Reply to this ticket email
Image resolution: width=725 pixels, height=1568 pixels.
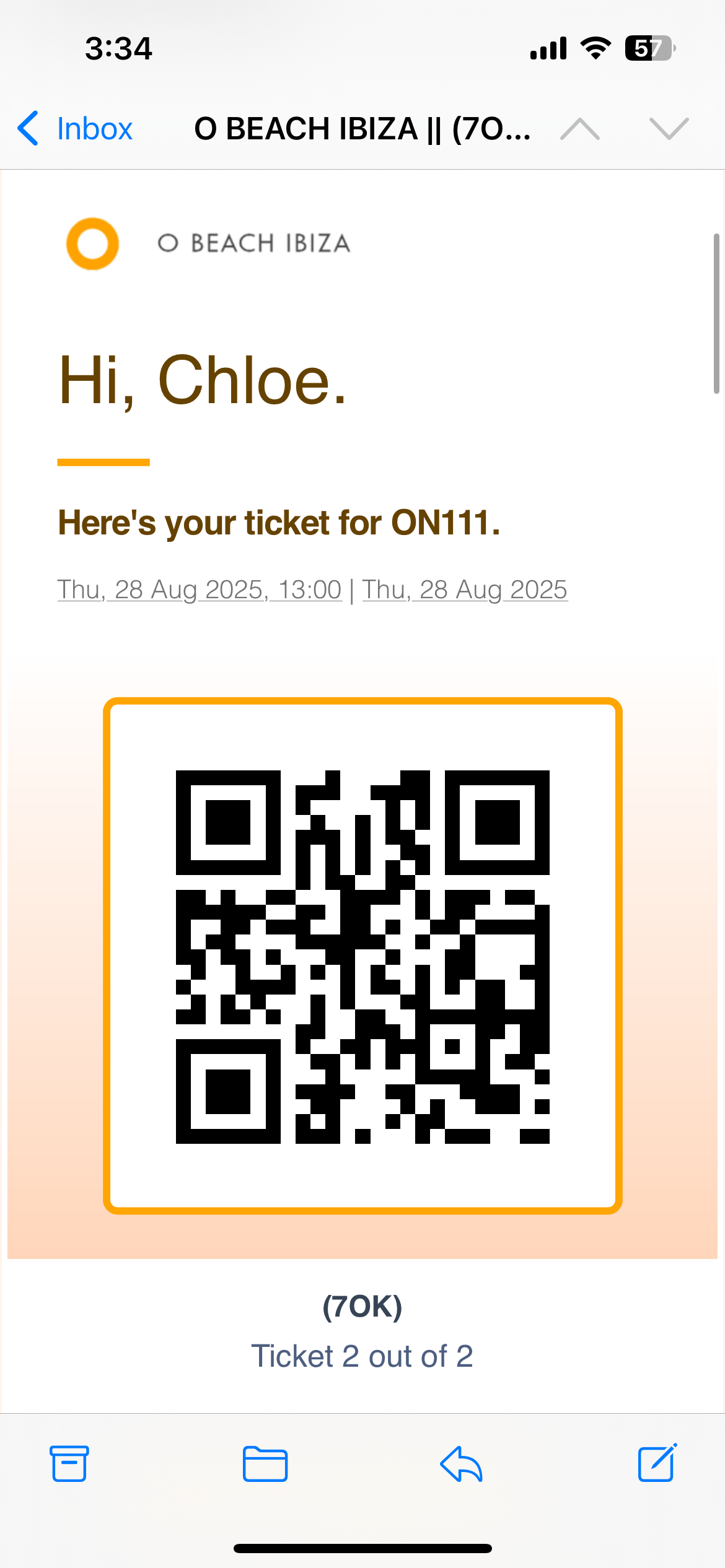coord(461,1464)
